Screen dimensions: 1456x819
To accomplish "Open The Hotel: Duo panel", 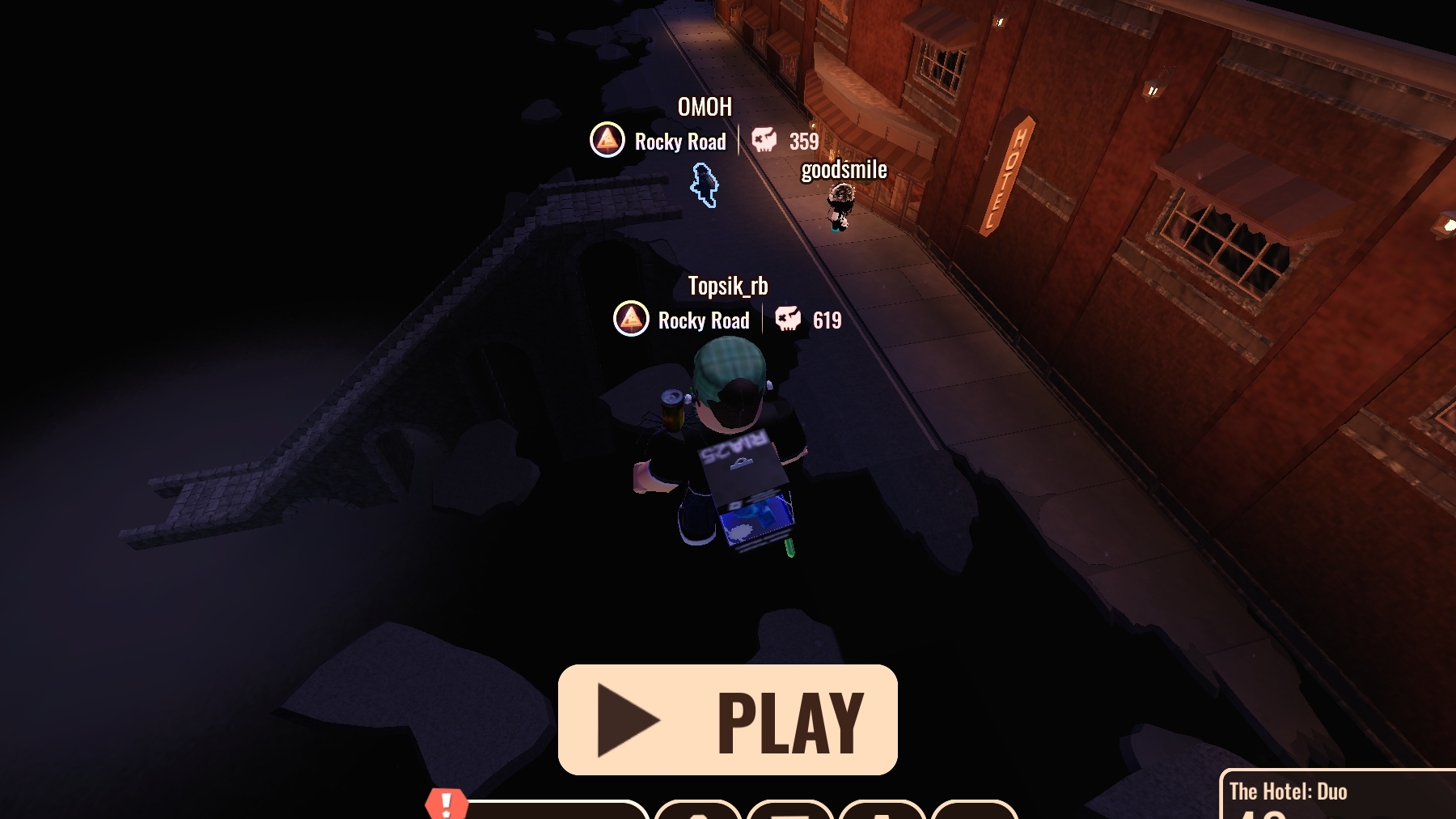I will (1336, 795).
